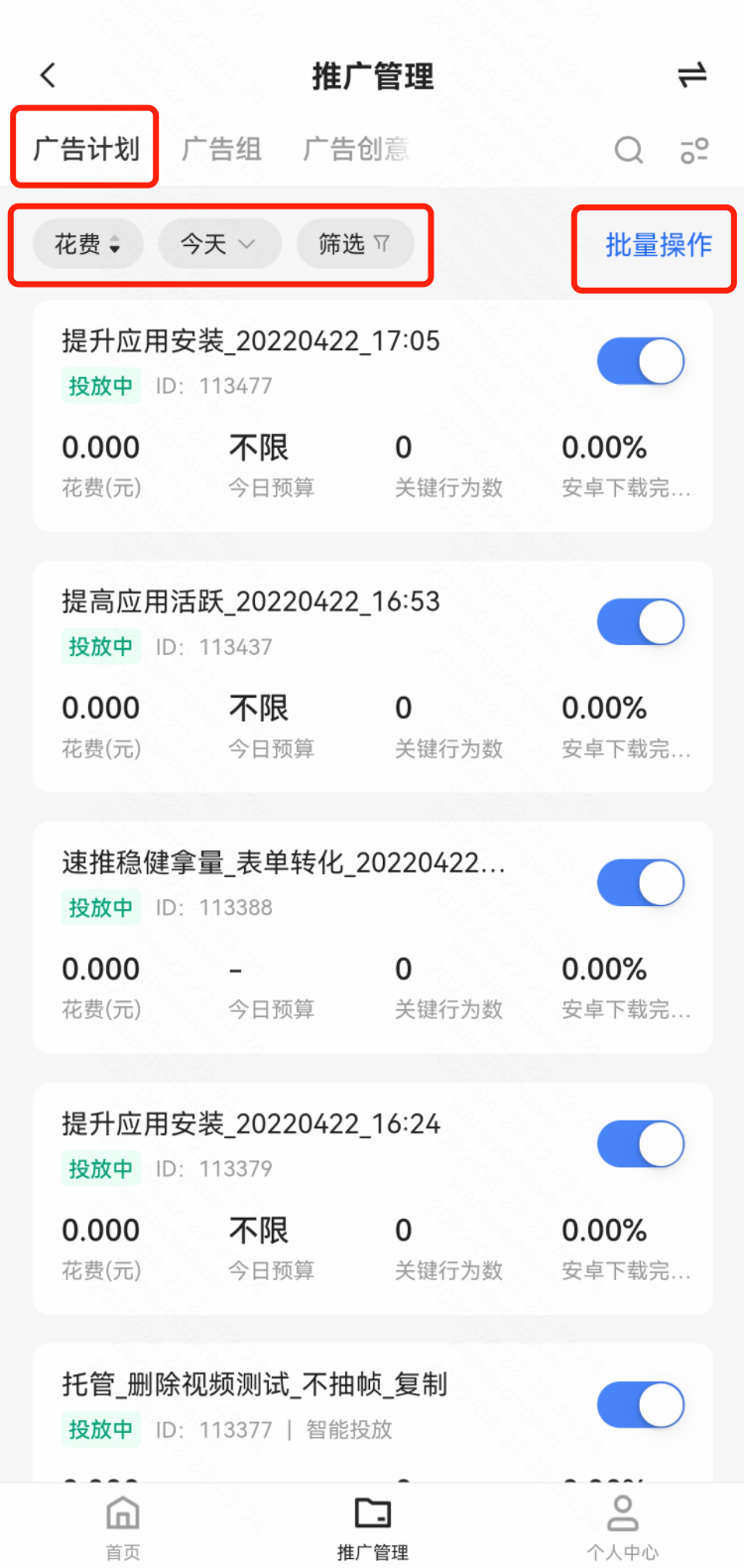This screenshot has height=1568, width=744.
Task: Open the custom metrics settings icon
Action: (x=694, y=150)
